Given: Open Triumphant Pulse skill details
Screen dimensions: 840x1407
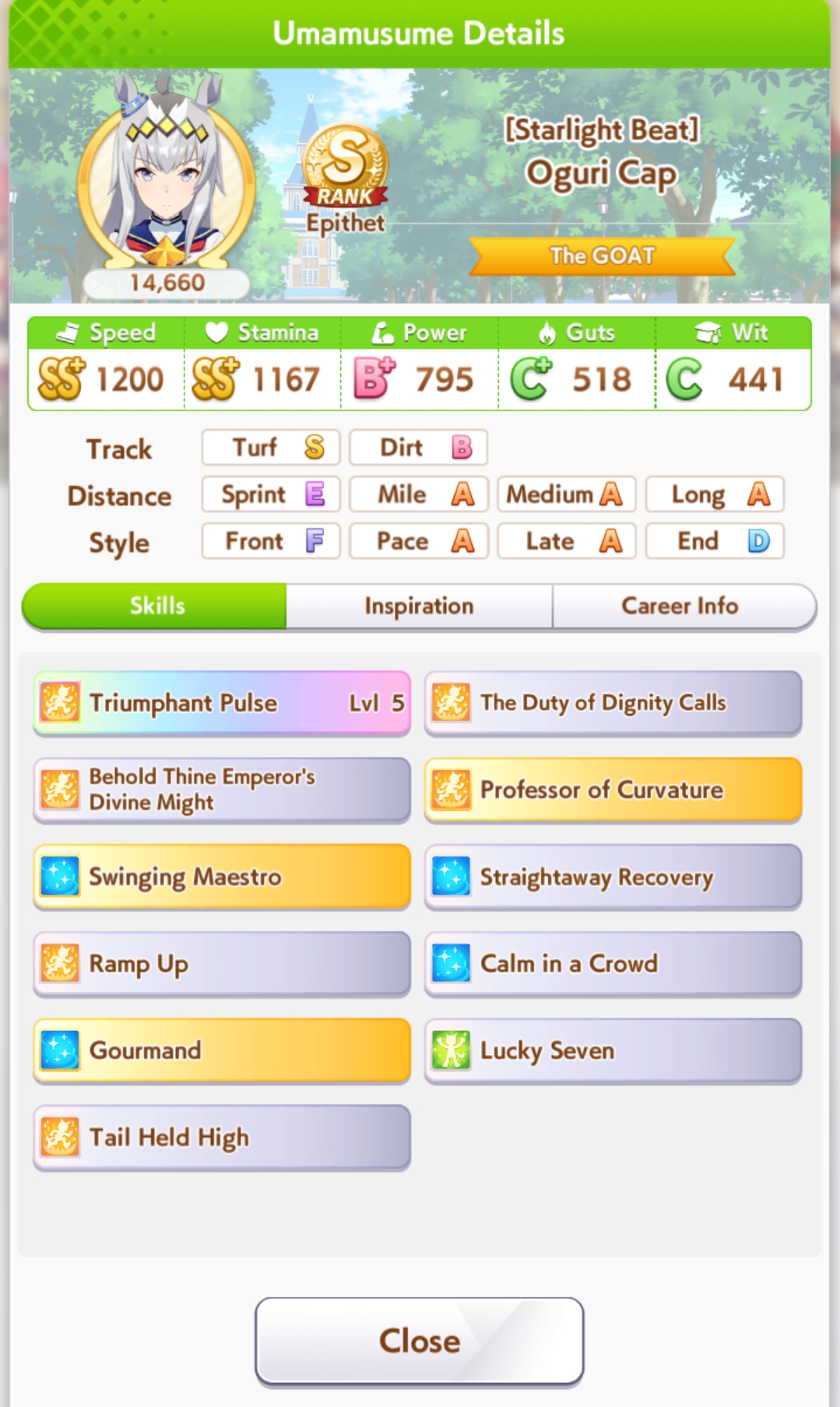Looking at the screenshot, I should coord(222,703).
